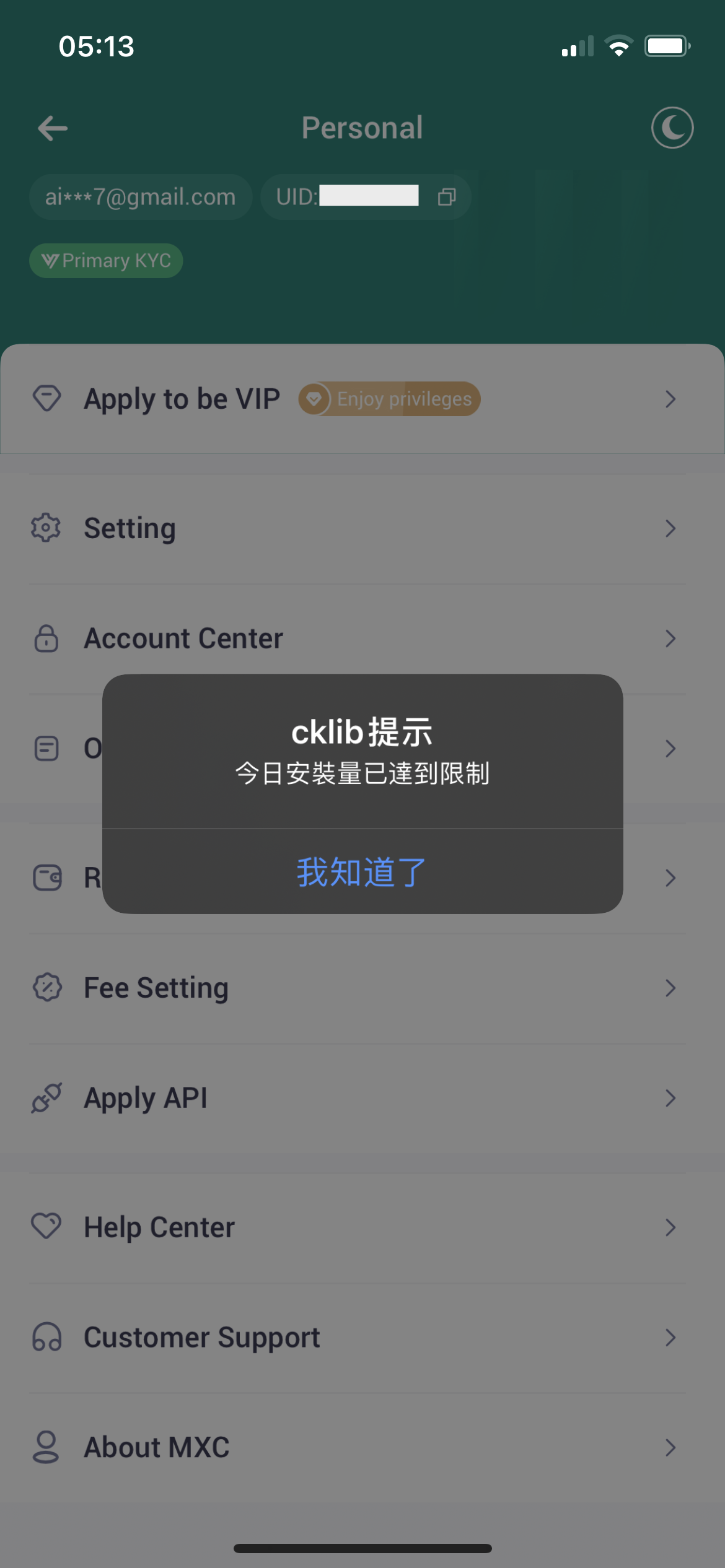
Task: Go back using the arrow icon
Action: (x=53, y=129)
